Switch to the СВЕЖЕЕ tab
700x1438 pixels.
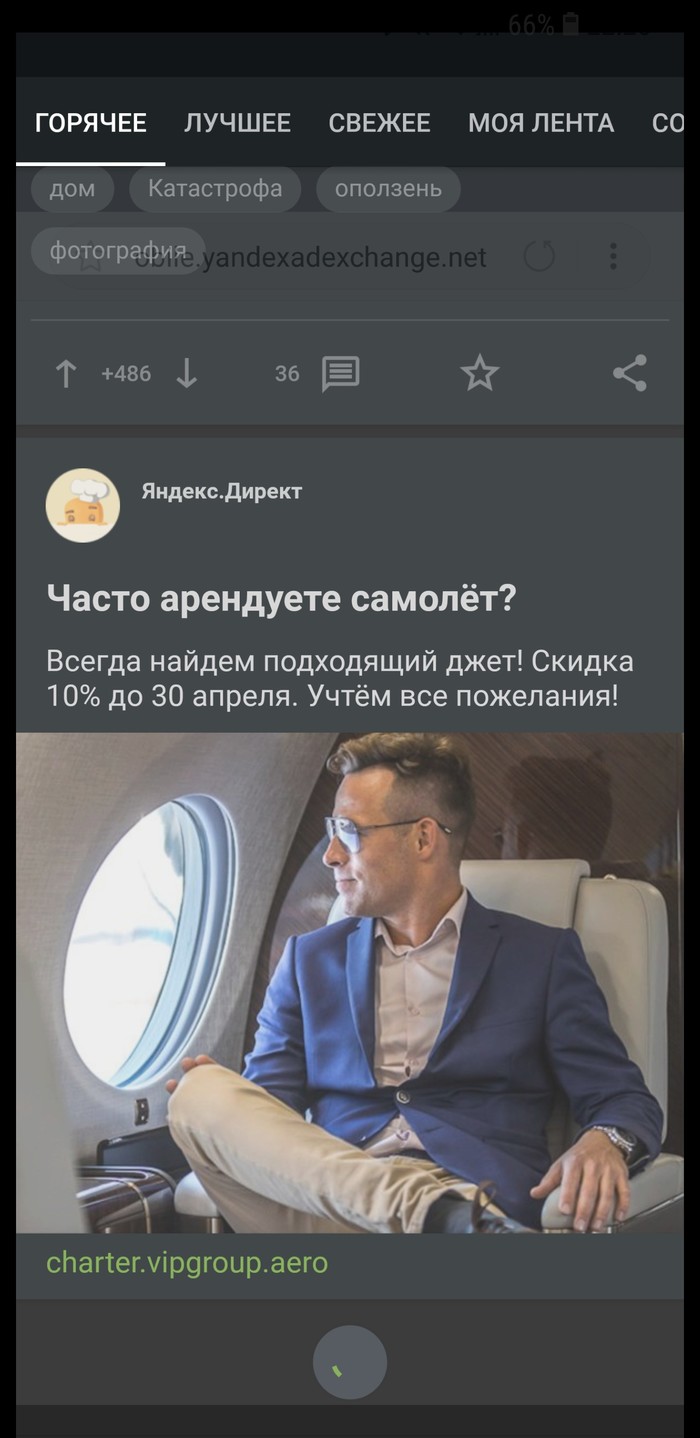(379, 123)
